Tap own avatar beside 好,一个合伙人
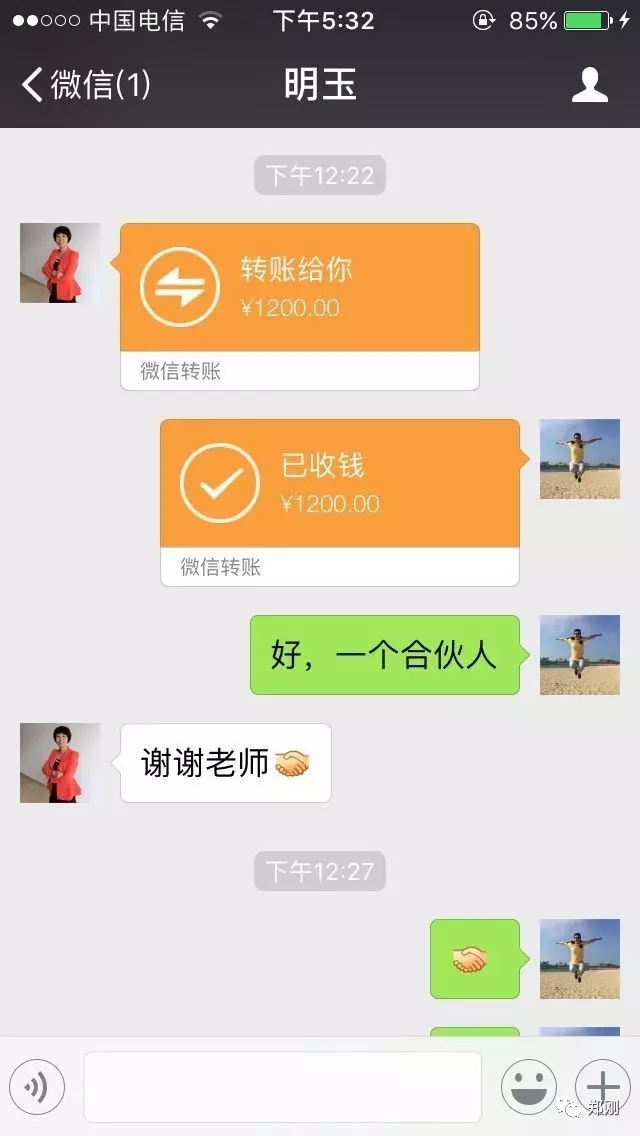The height and width of the screenshot is (1136, 640). point(580,655)
